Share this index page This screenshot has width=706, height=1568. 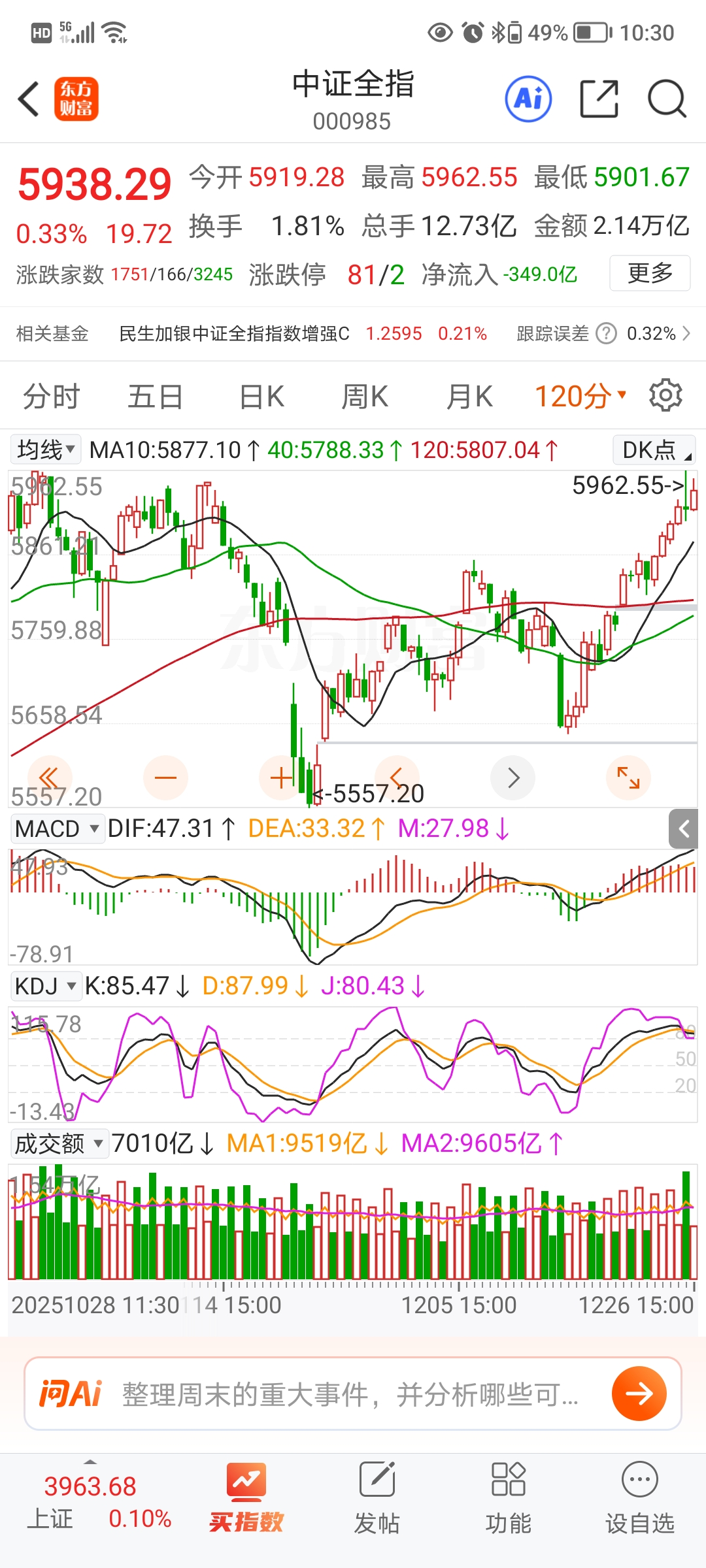(599, 99)
